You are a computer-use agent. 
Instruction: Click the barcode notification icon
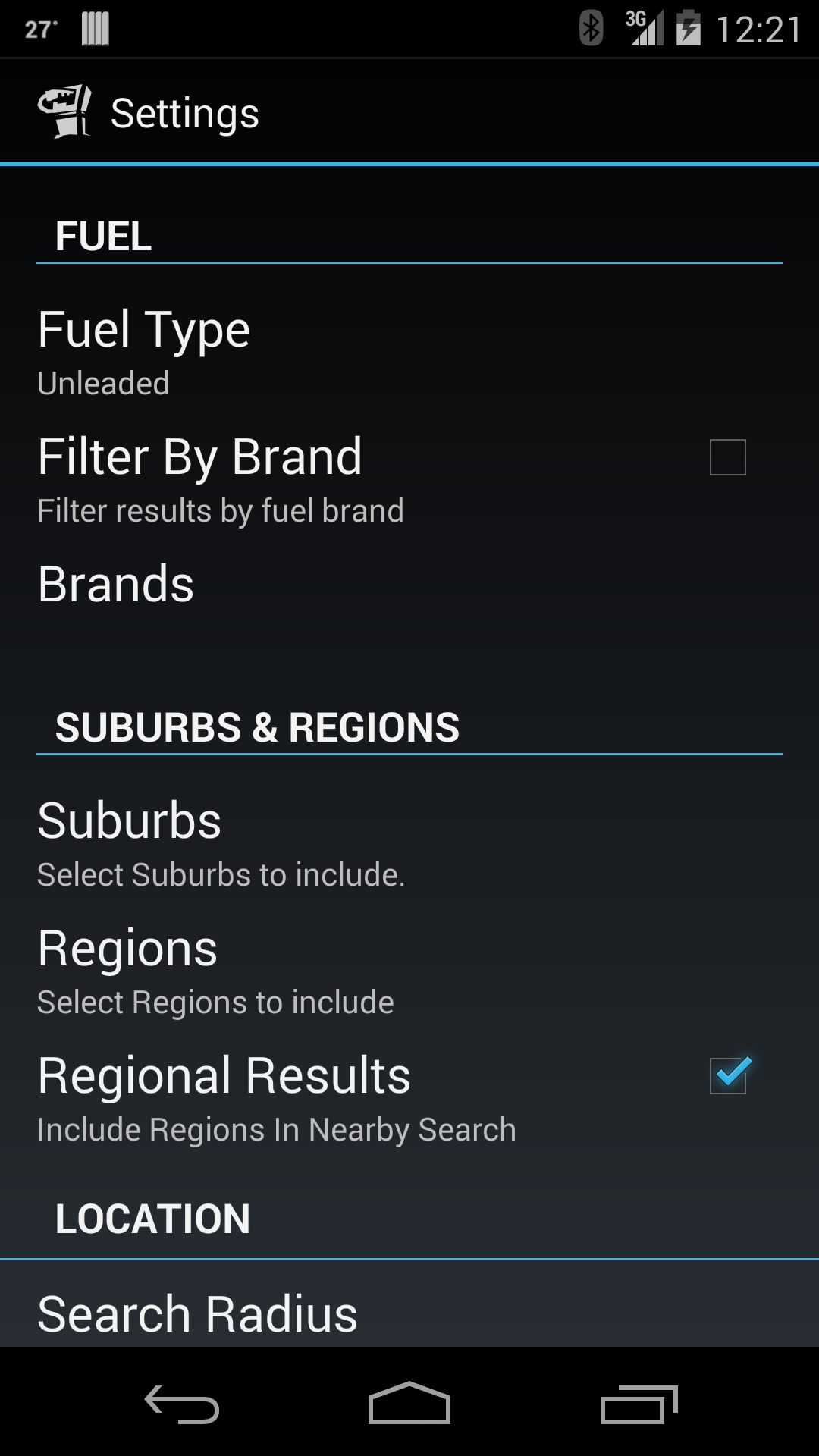[x=96, y=27]
